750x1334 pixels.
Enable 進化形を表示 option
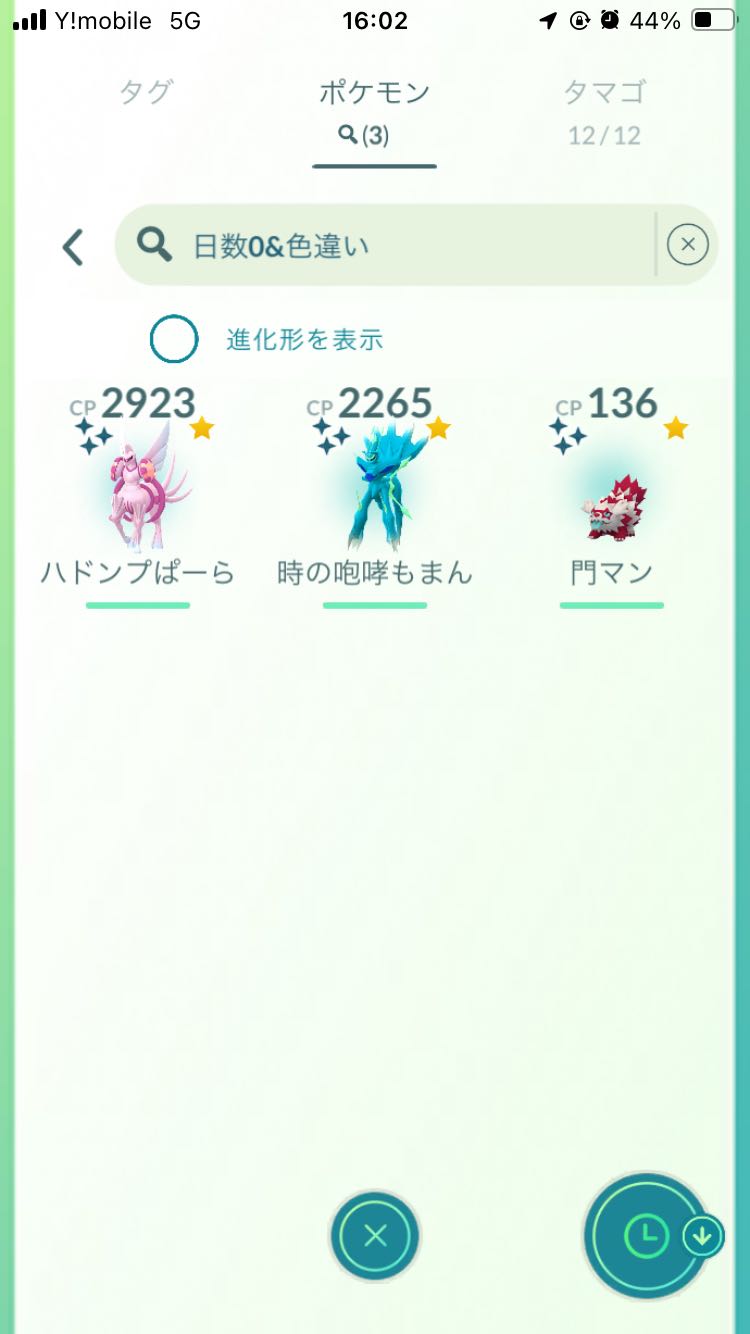tap(174, 339)
